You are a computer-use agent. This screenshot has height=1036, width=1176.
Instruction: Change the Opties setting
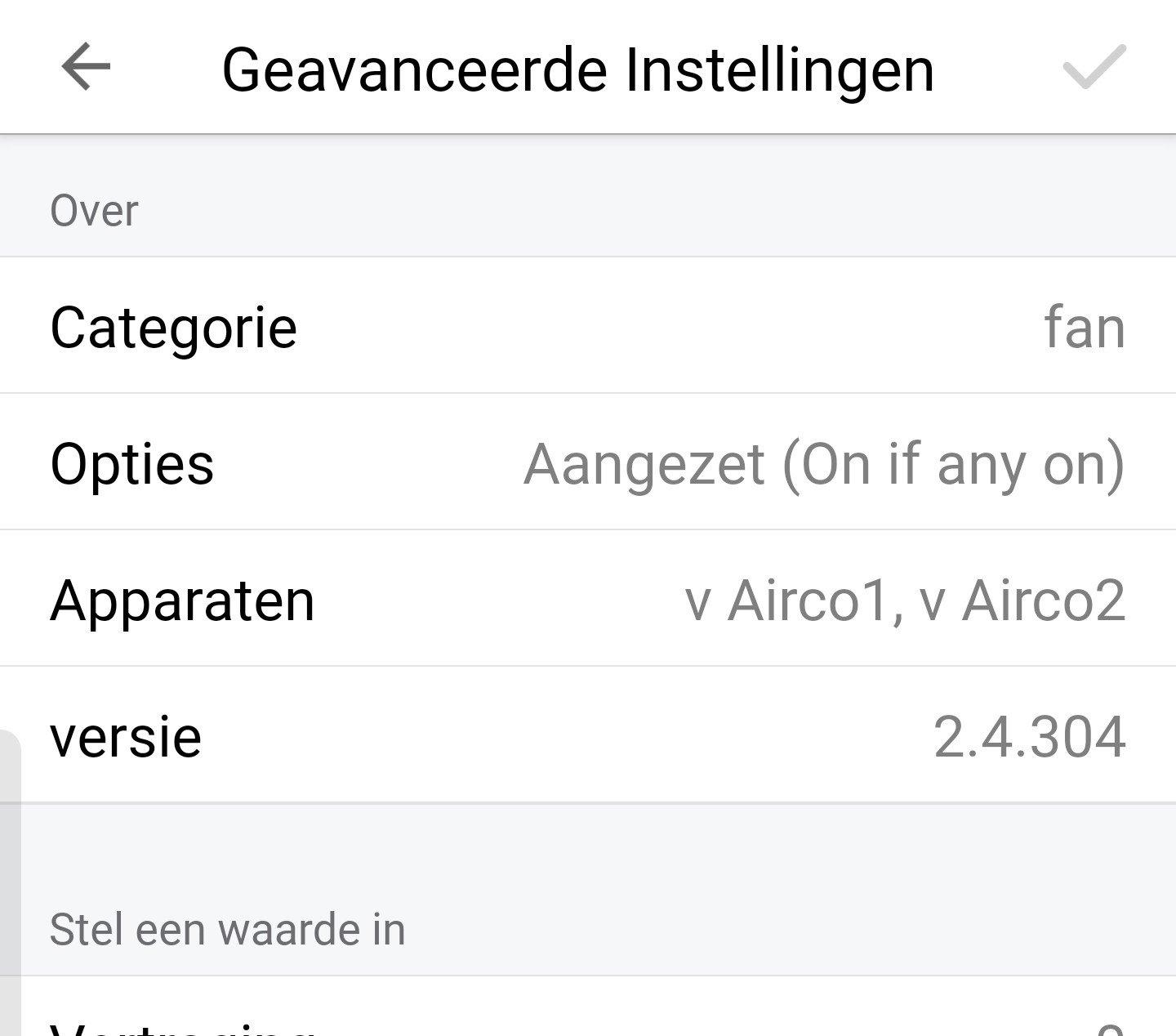588,462
